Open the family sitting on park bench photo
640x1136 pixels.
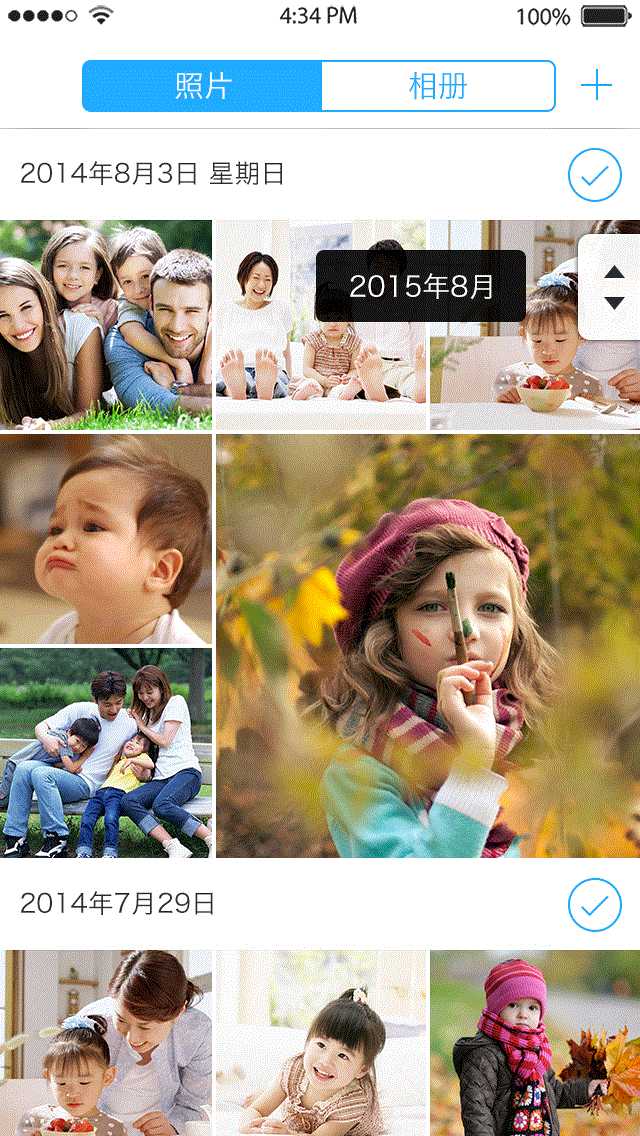(105, 753)
